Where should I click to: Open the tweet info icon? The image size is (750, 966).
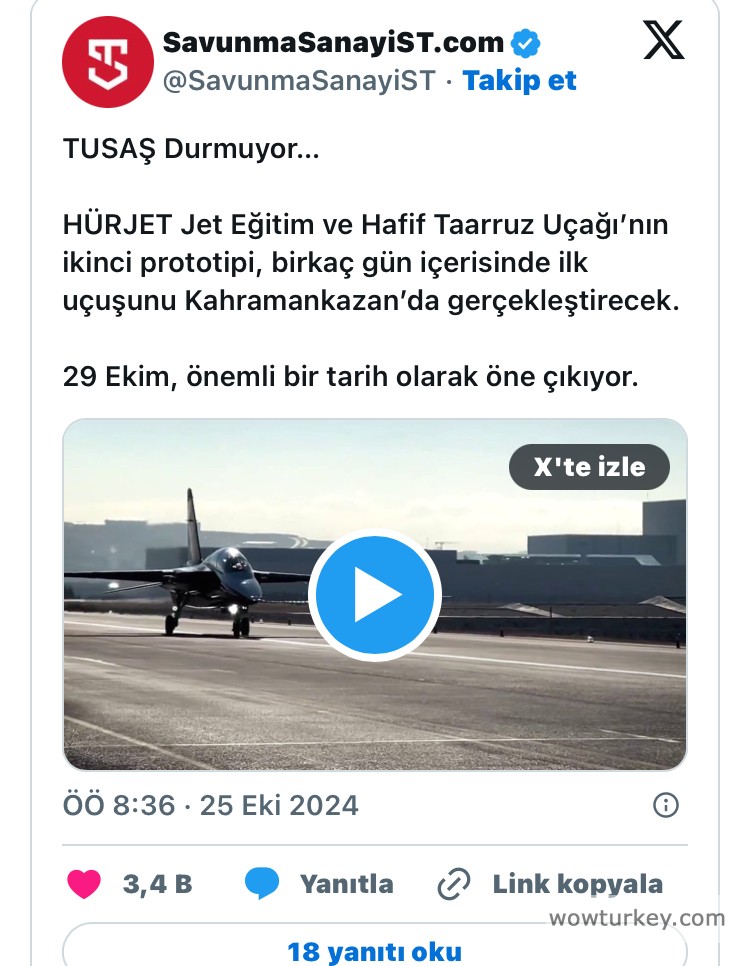pos(666,805)
